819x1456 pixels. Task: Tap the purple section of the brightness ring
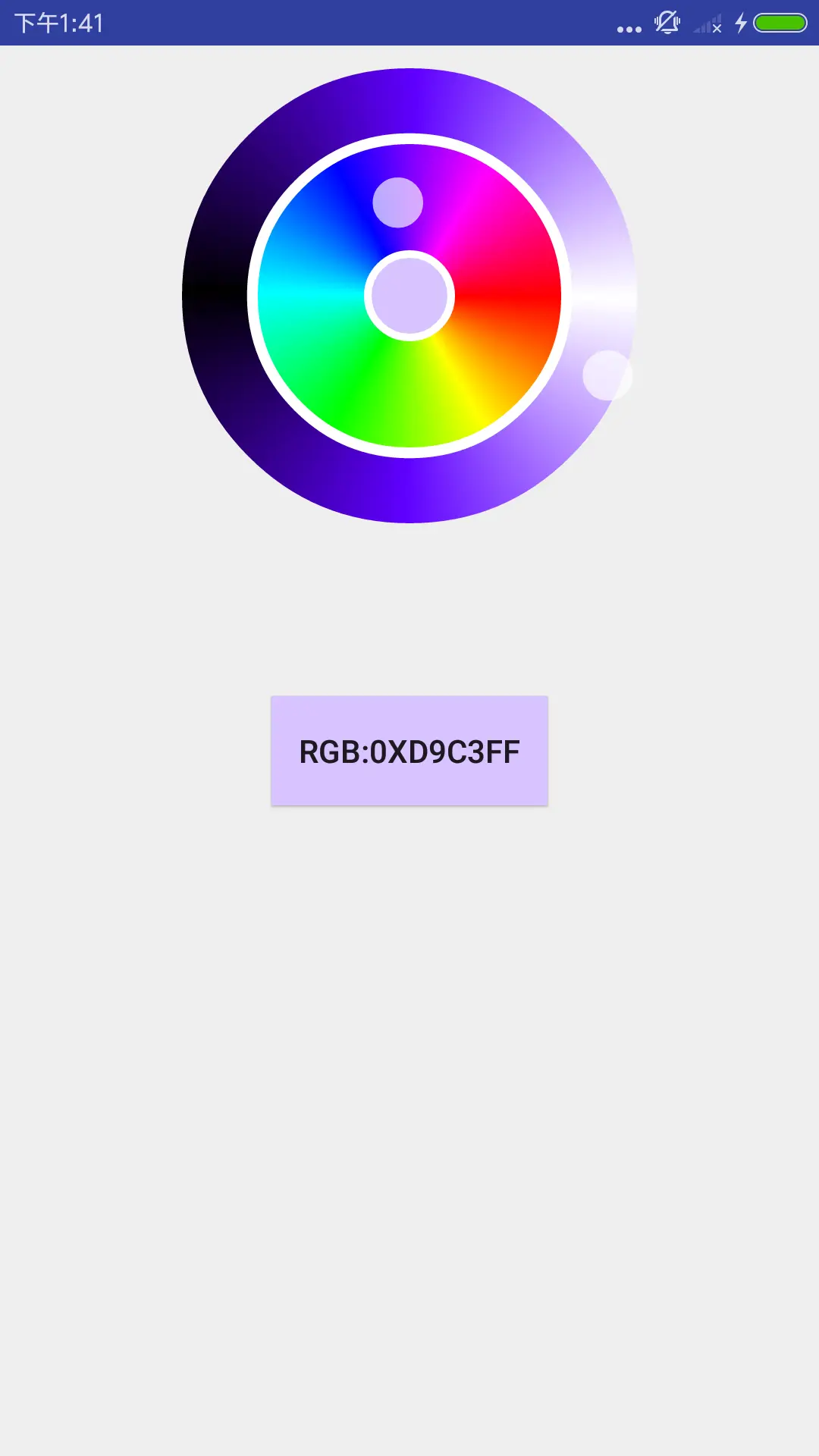click(x=409, y=485)
